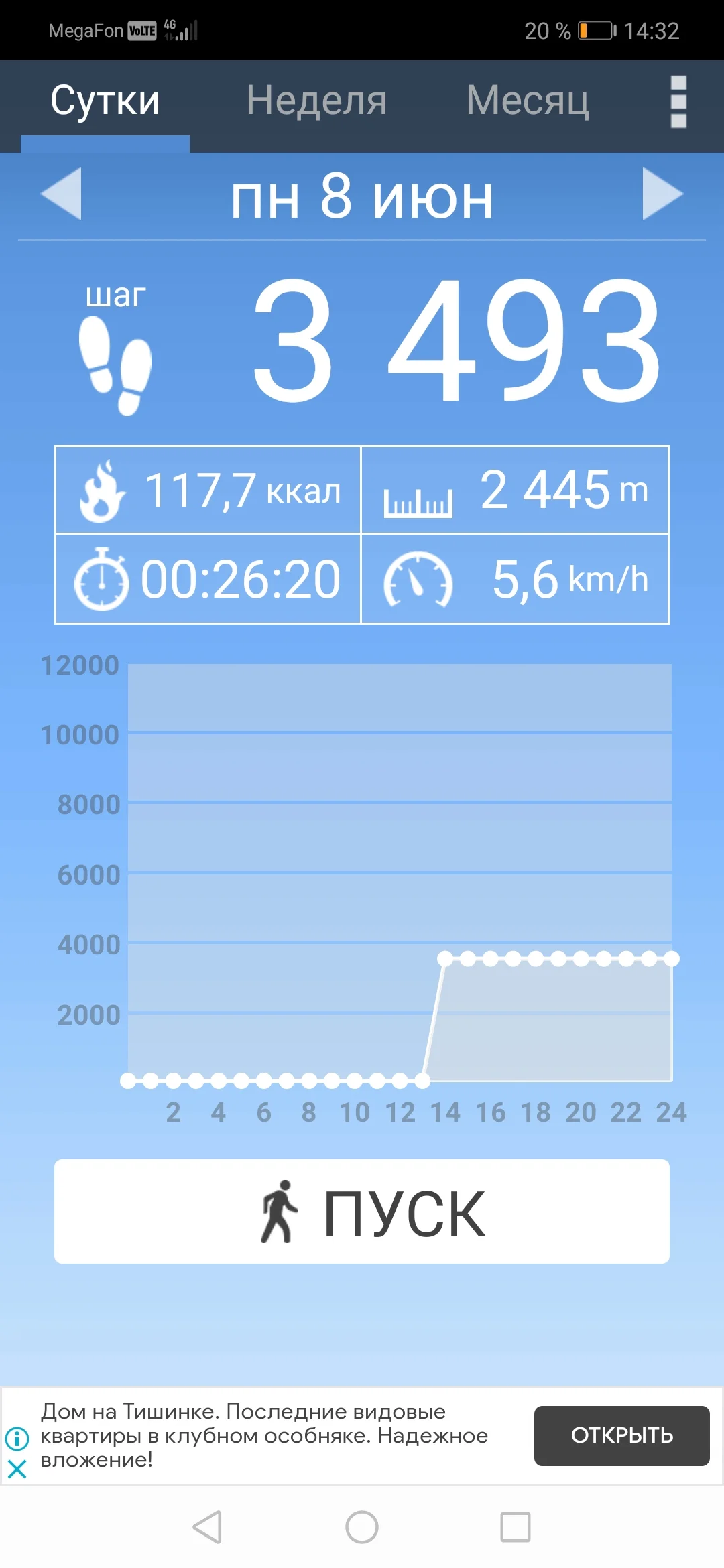Switch to the Месяц tab
Screen dimensions: 724x1568
click(528, 101)
